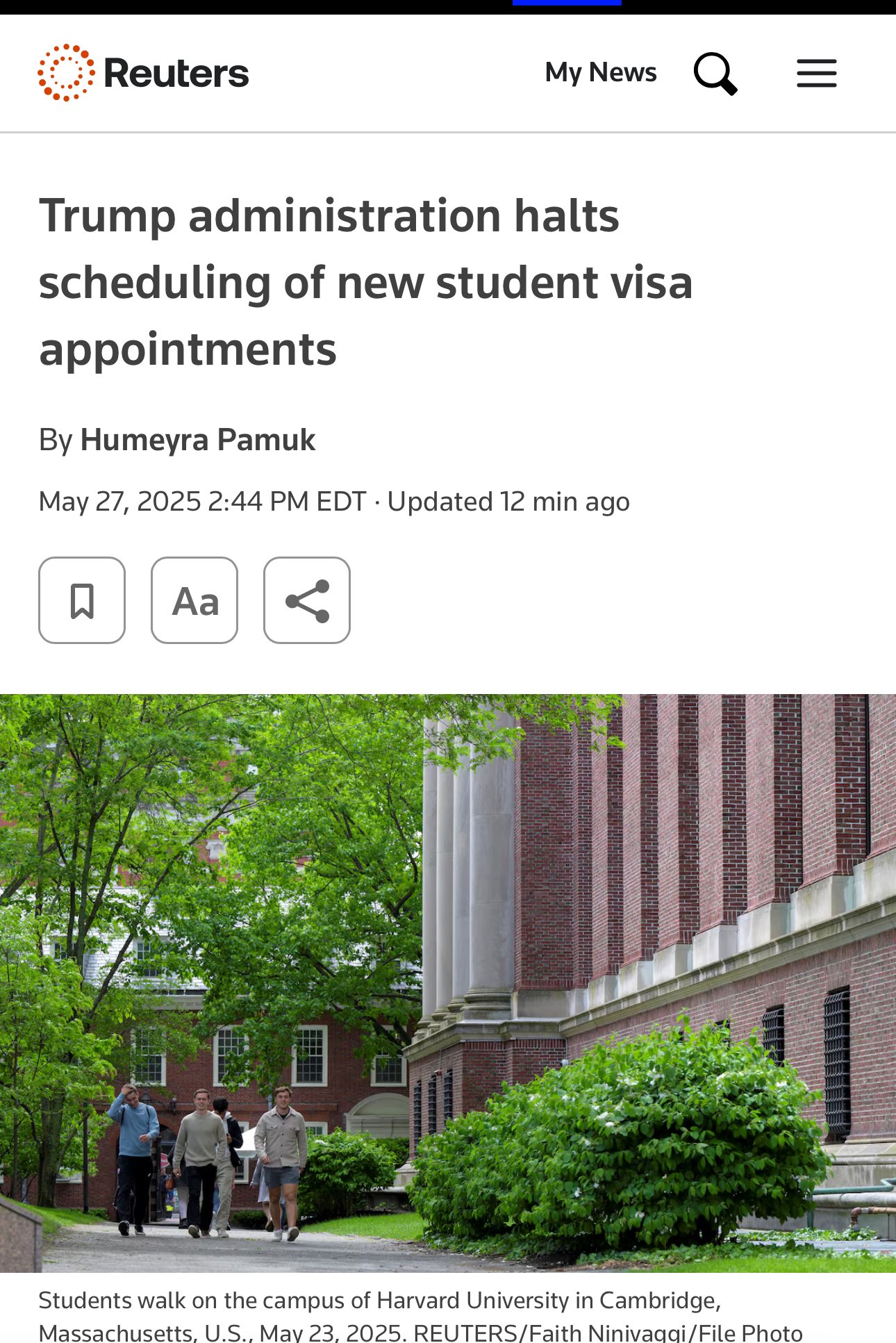
Task: Bookmark this article
Action: (x=82, y=600)
